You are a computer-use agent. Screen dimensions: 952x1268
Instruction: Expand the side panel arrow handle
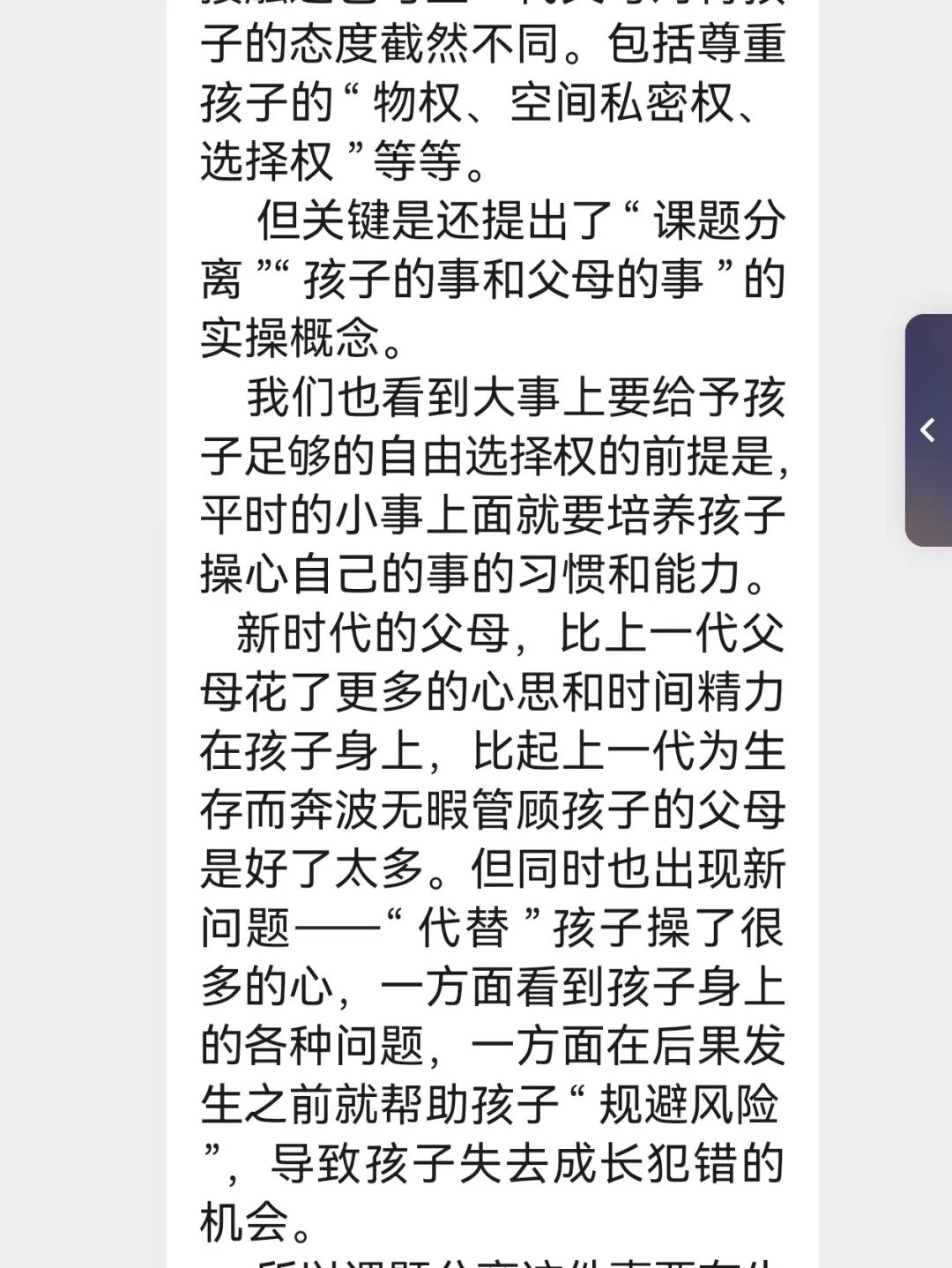pyautogui.click(x=928, y=430)
